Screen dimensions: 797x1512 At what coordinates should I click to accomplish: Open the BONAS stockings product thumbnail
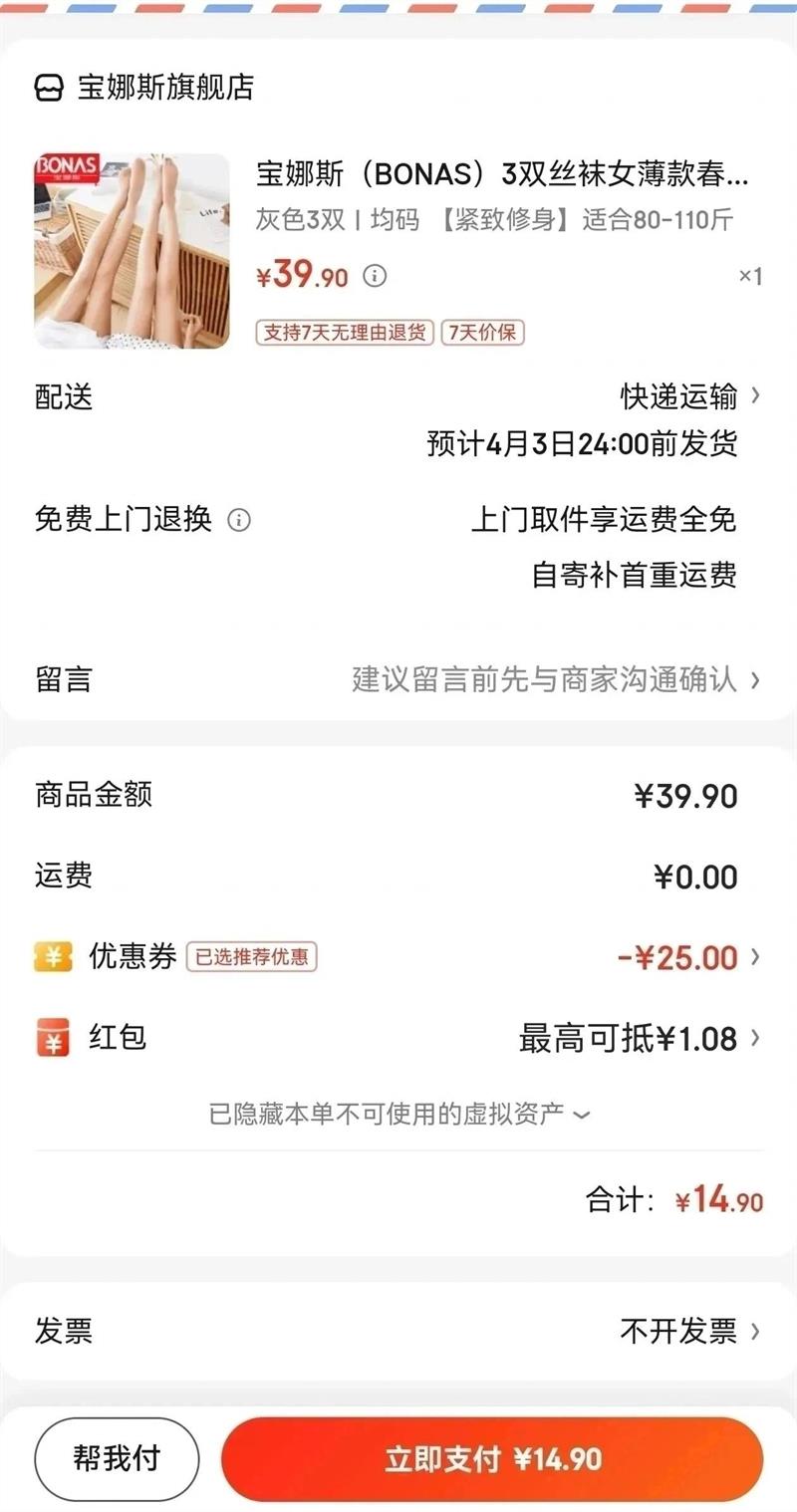132,251
